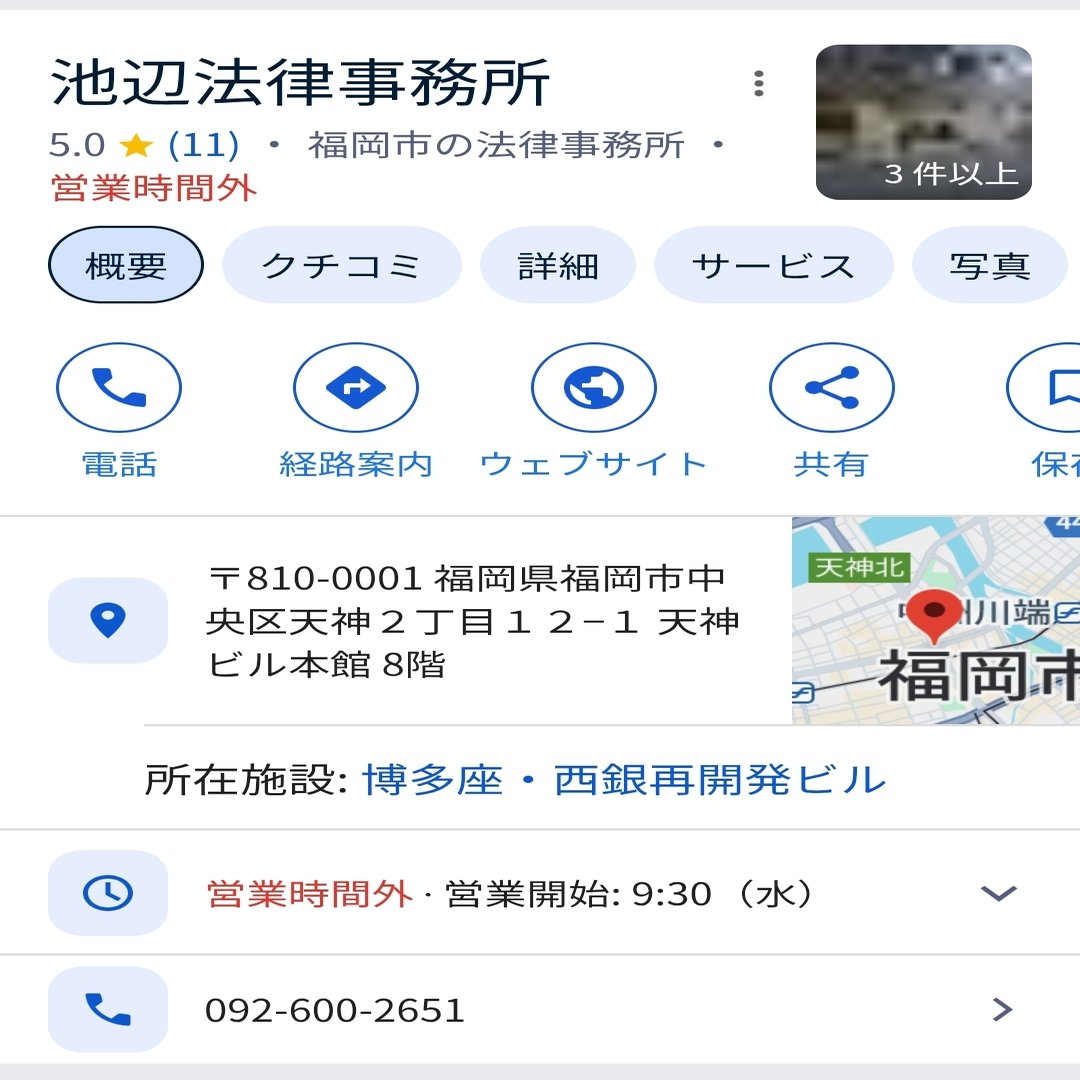1080x1080 pixels.
Task: Call the office with the 電話 button
Action: click(119, 388)
